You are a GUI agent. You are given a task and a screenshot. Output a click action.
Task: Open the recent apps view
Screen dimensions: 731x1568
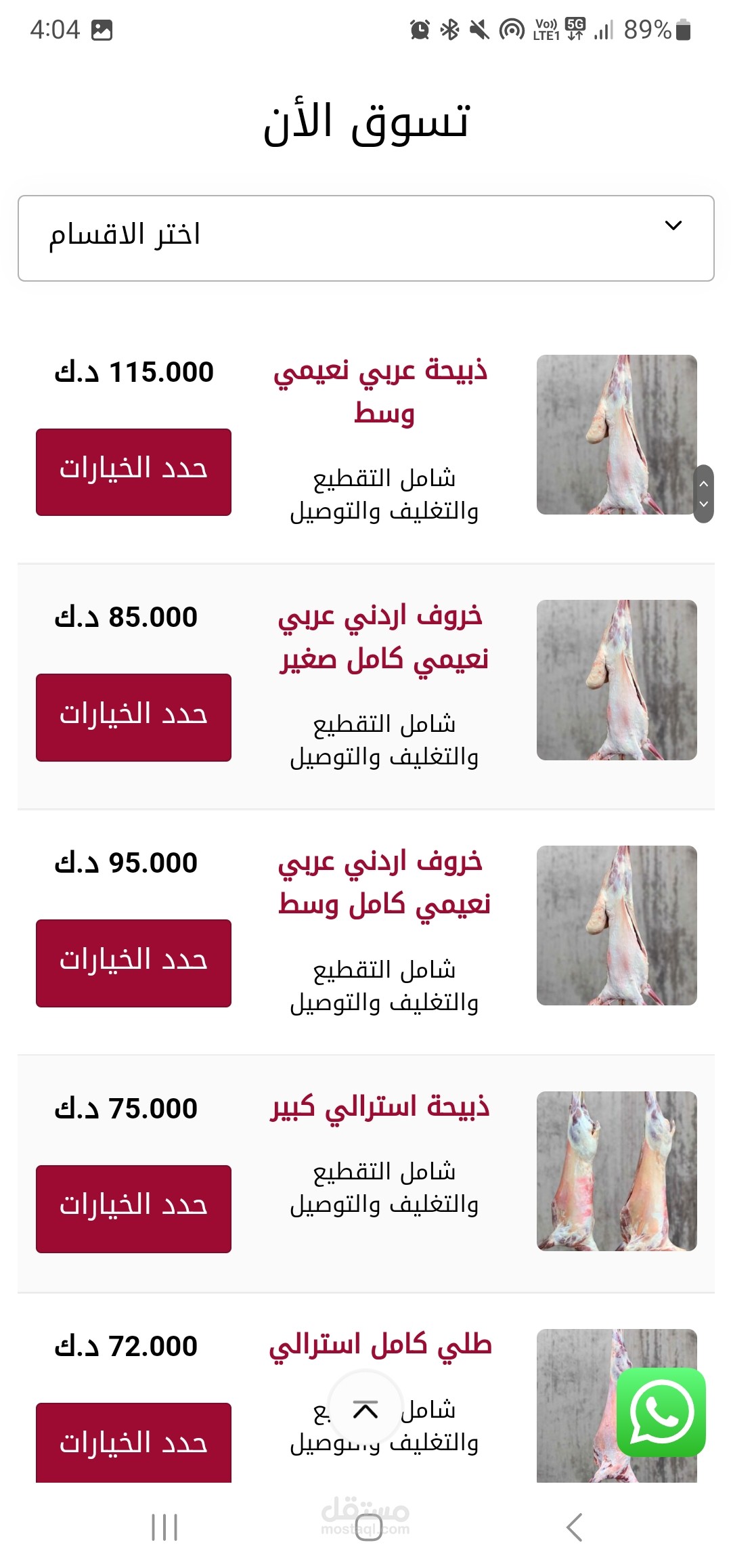164,1527
